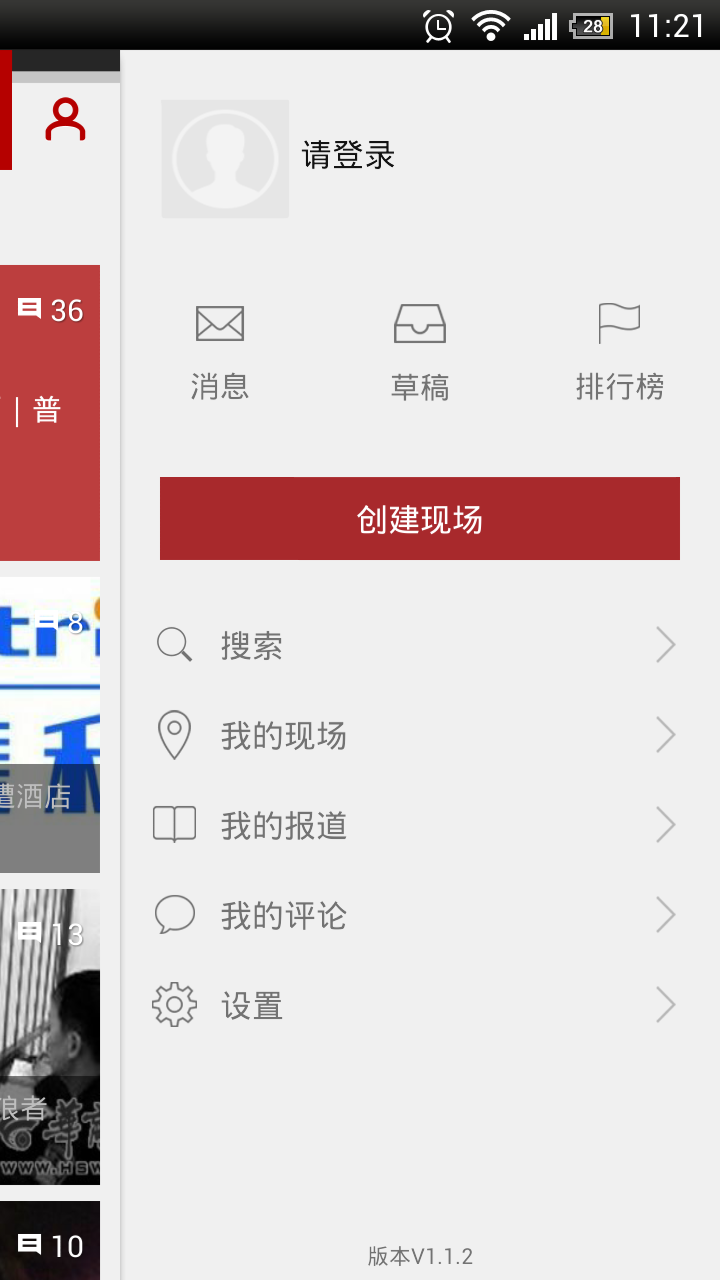Open the red card with 36 comments
Viewport: 720px width, 1280px height.
[50, 412]
